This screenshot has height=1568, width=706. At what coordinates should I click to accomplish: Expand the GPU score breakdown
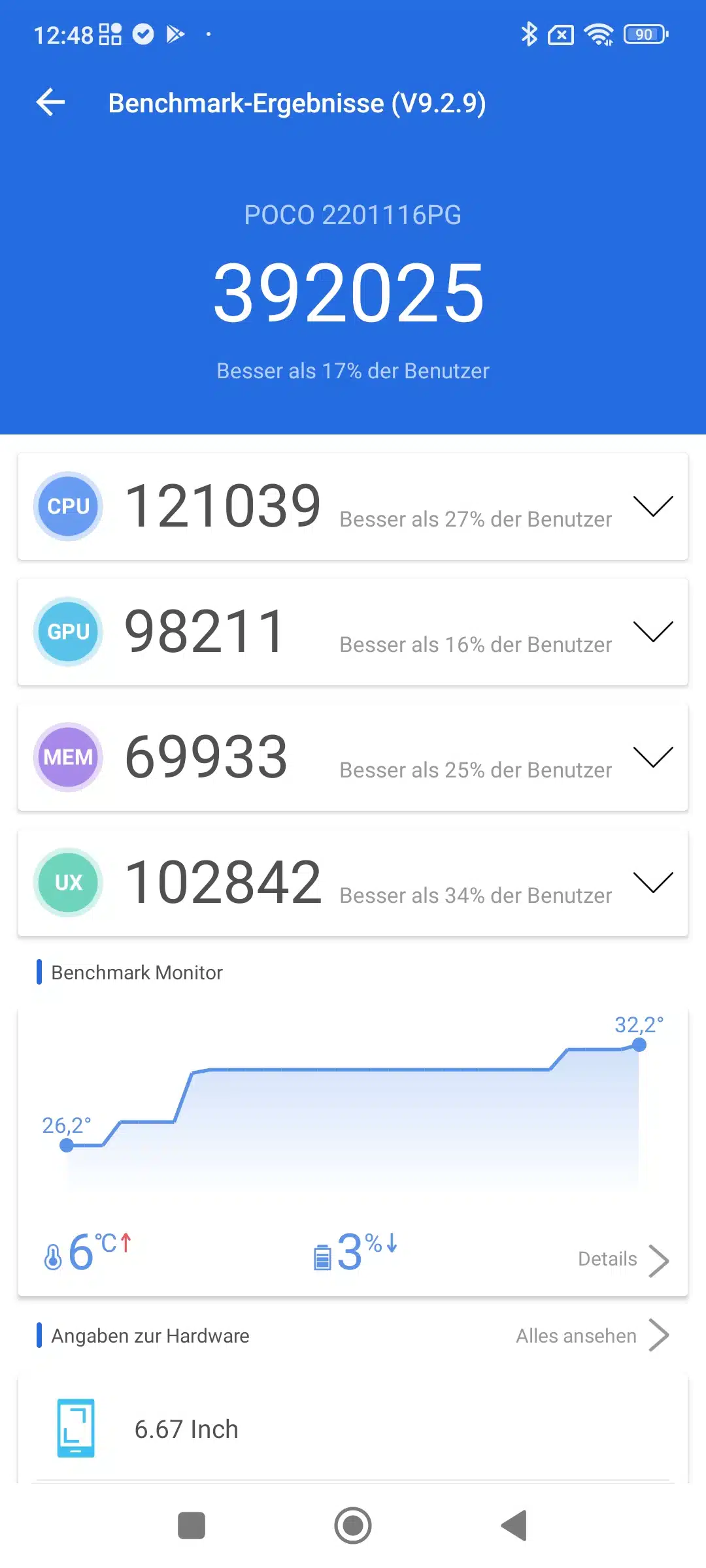652,632
